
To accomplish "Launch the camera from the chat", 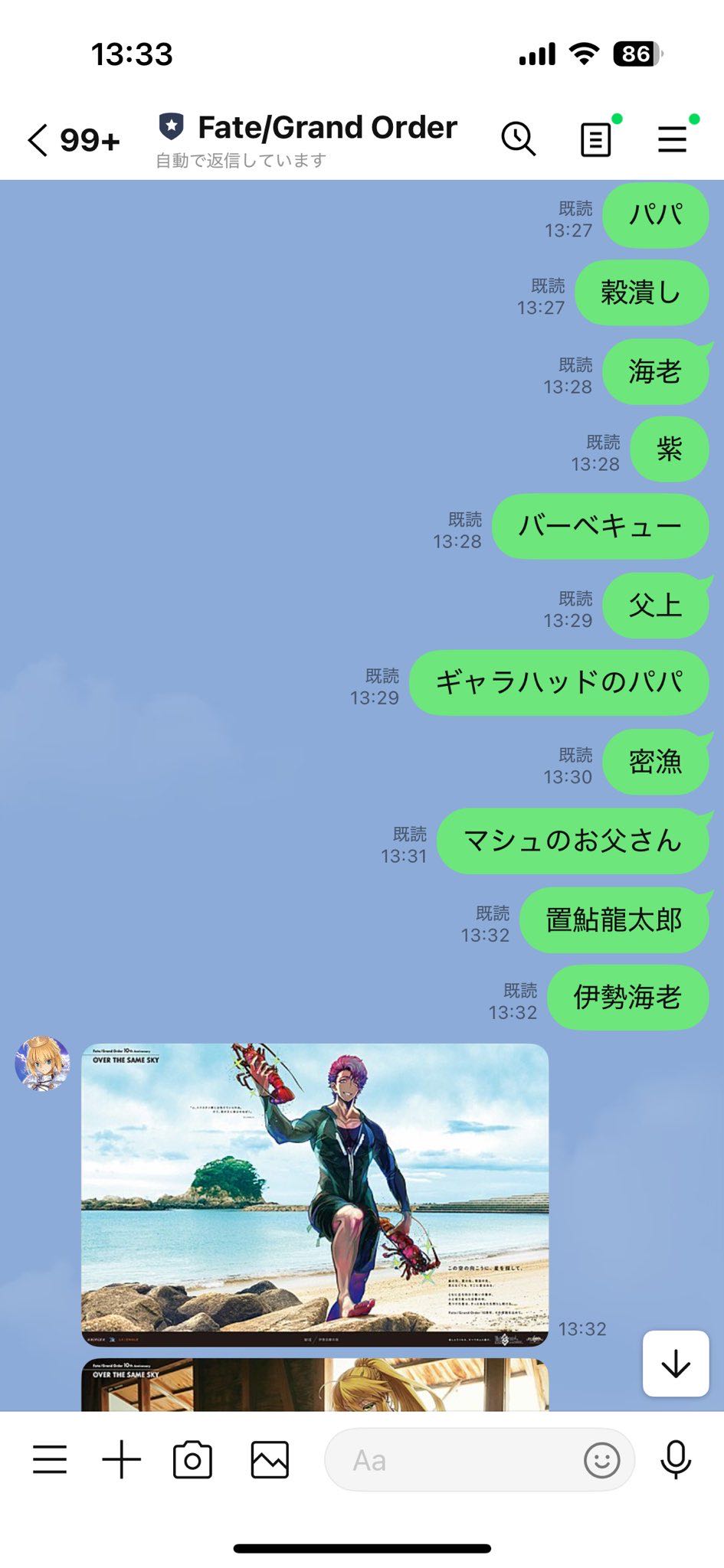I will 192,1460.
